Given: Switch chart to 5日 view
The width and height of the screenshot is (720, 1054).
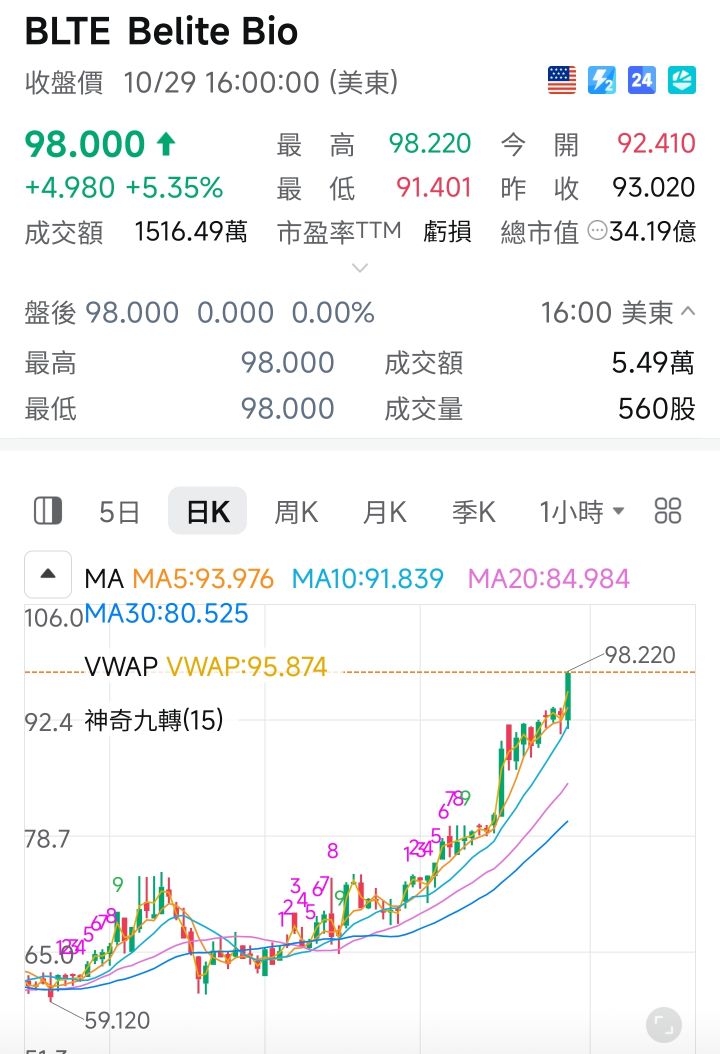Looking at the screenshot, I should (119, 512).
